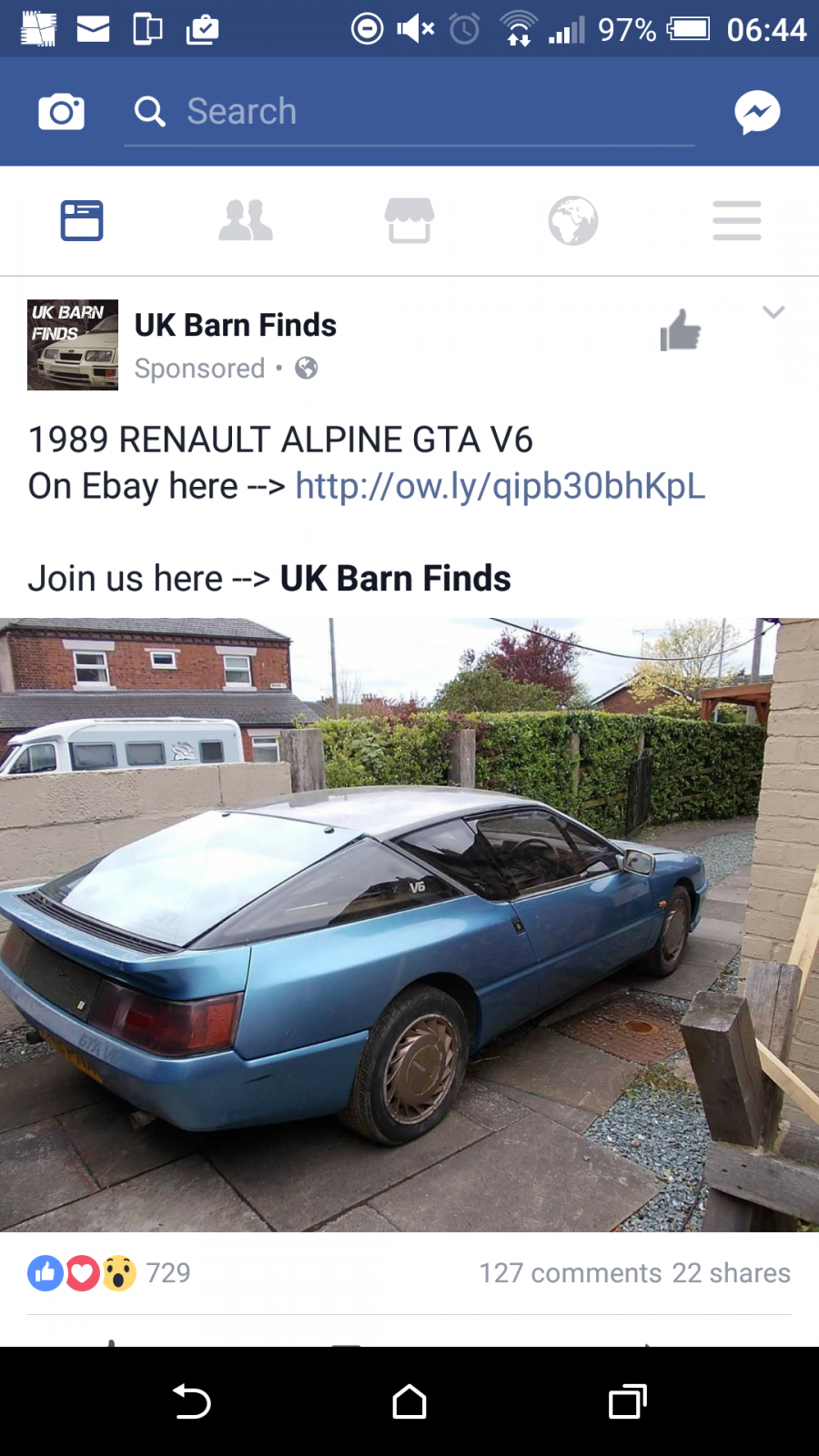The height and width of the screenshot is (1456, 819).
Task: View the 22 shares
Action: (x=732, y=1273)
